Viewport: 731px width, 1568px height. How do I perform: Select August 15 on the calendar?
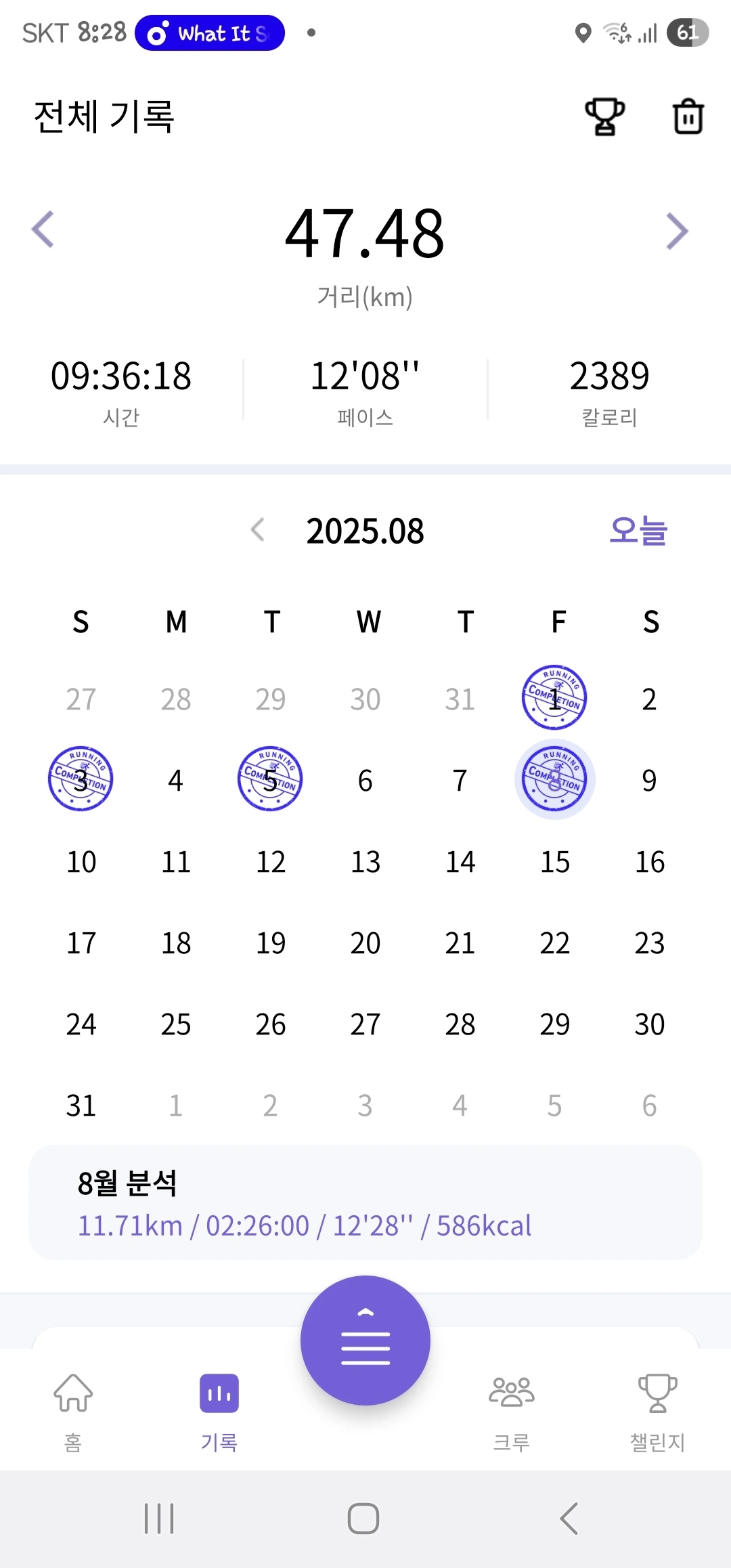point(554,862)
